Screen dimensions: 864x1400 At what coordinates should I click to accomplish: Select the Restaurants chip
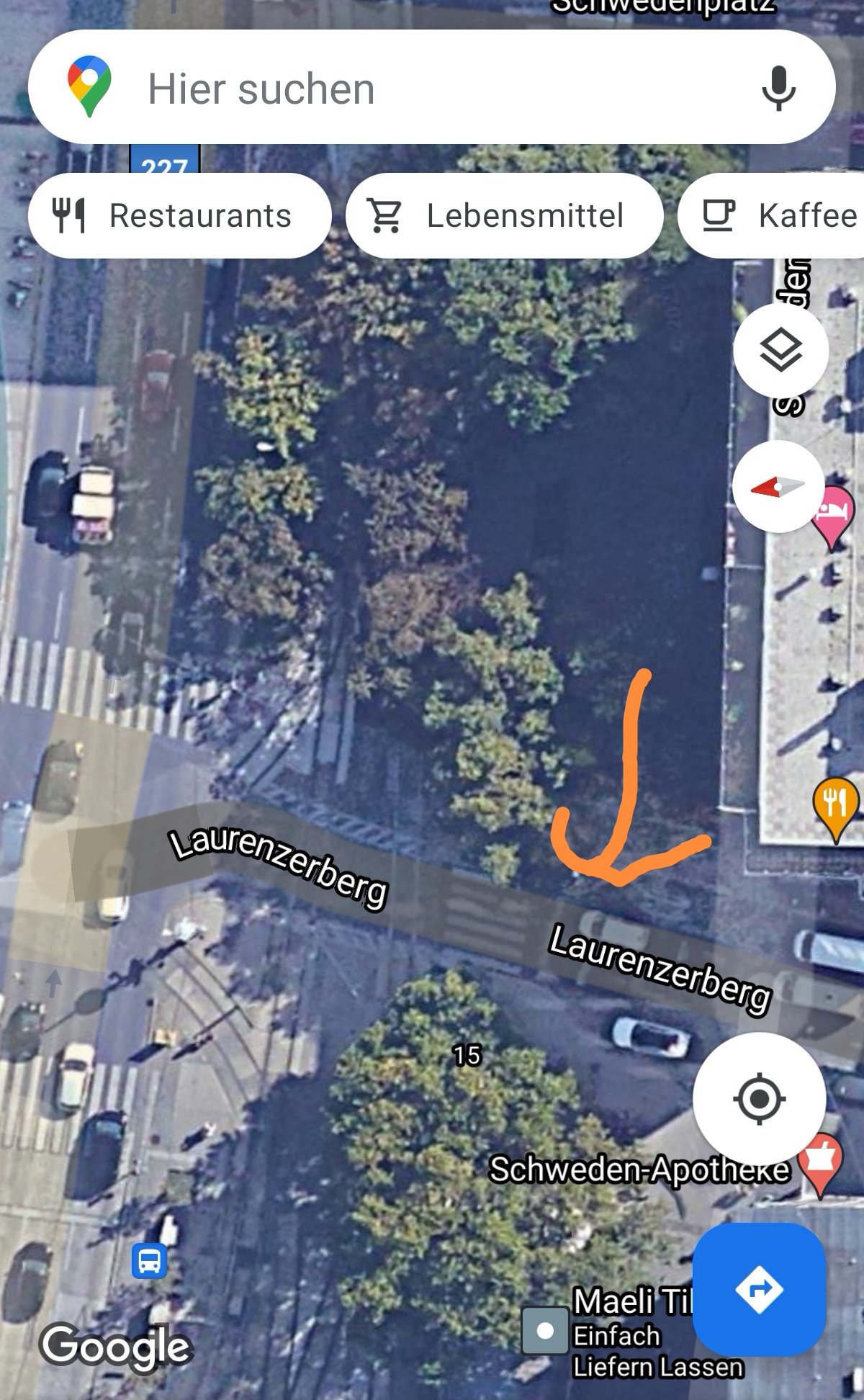click(x=179, y=215)
